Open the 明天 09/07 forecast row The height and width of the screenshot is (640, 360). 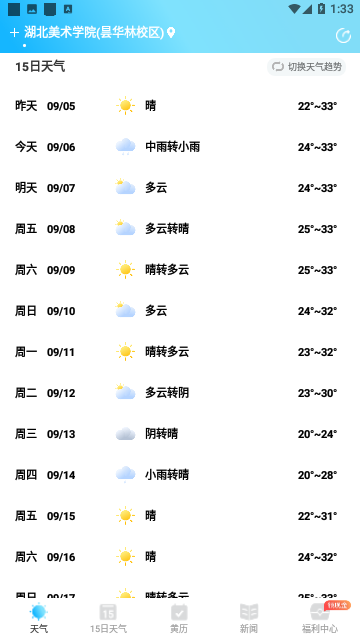180,188
